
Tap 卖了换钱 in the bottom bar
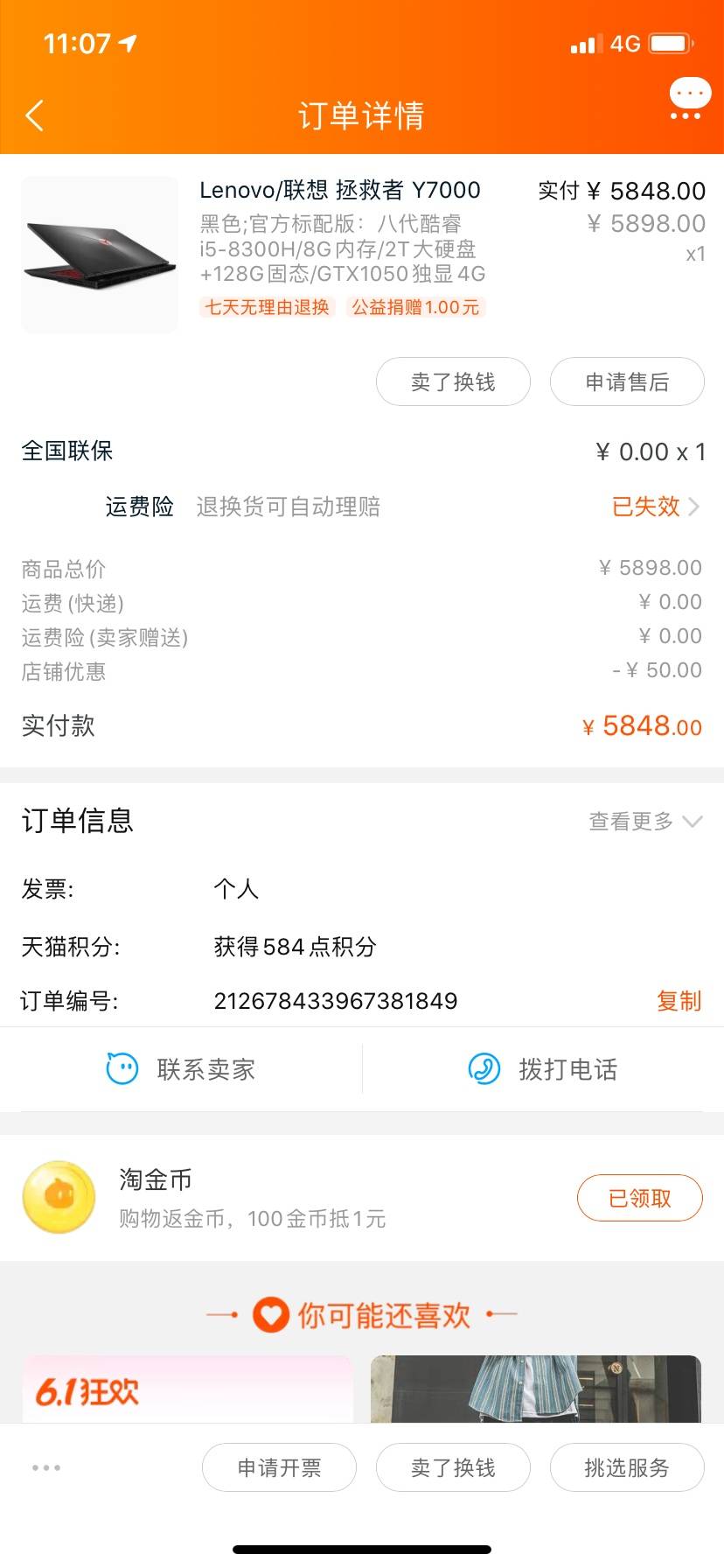click(x=453, y=1467)
